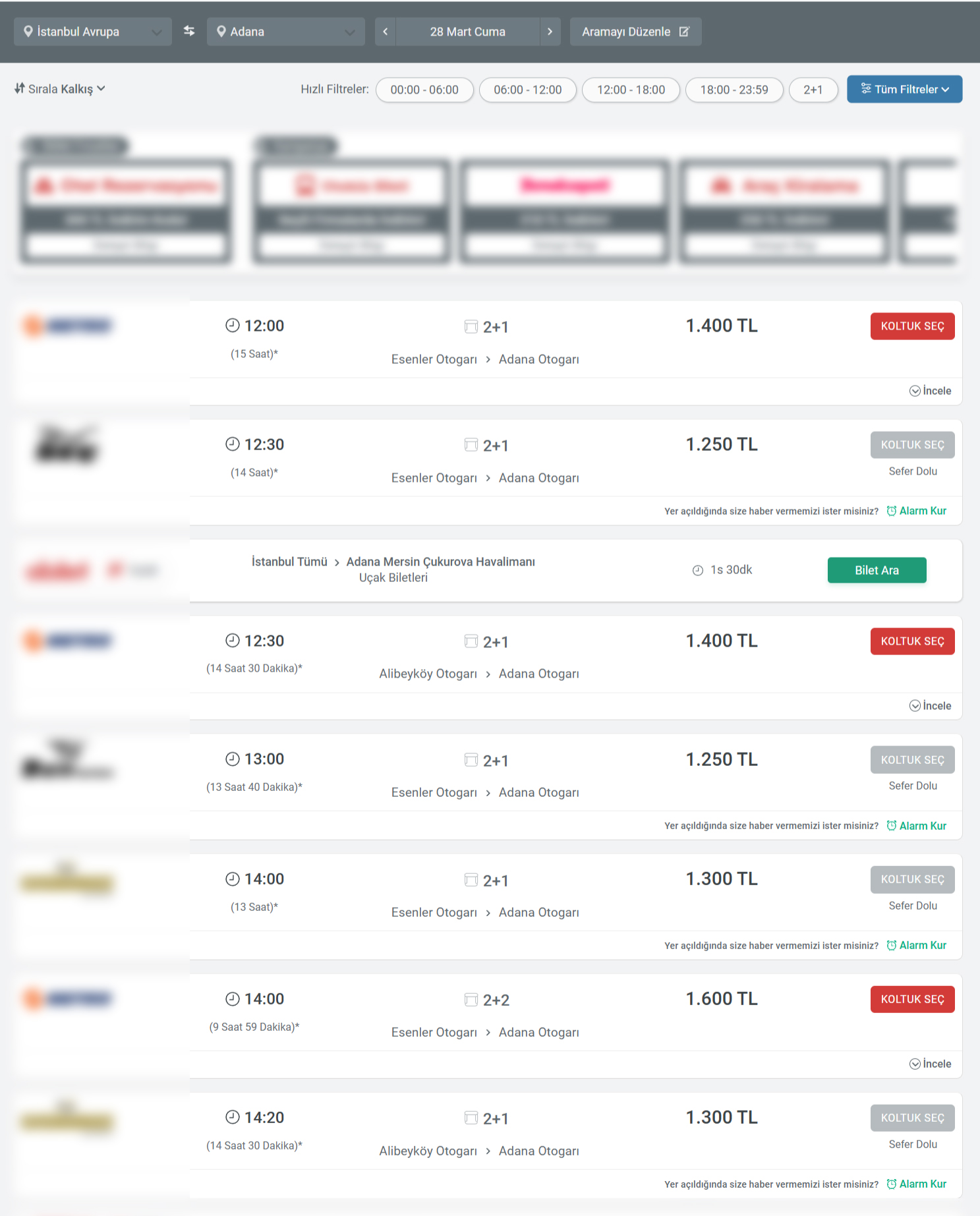
Task: Set Alarm Kur for 12:30 Esenler trip
Action: coord(916,511)
